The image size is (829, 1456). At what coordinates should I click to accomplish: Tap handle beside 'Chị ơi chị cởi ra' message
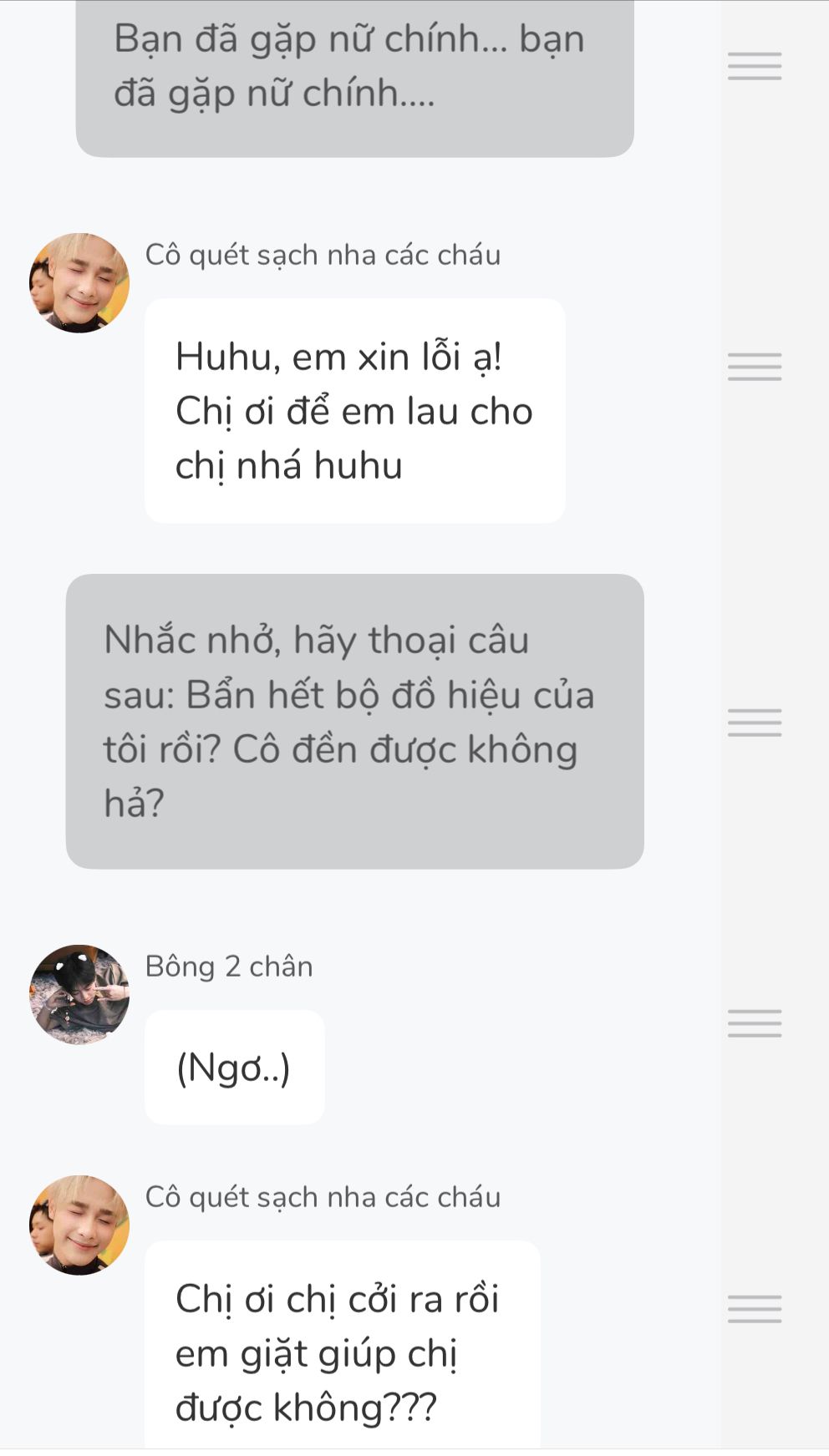coord(754,1309)
